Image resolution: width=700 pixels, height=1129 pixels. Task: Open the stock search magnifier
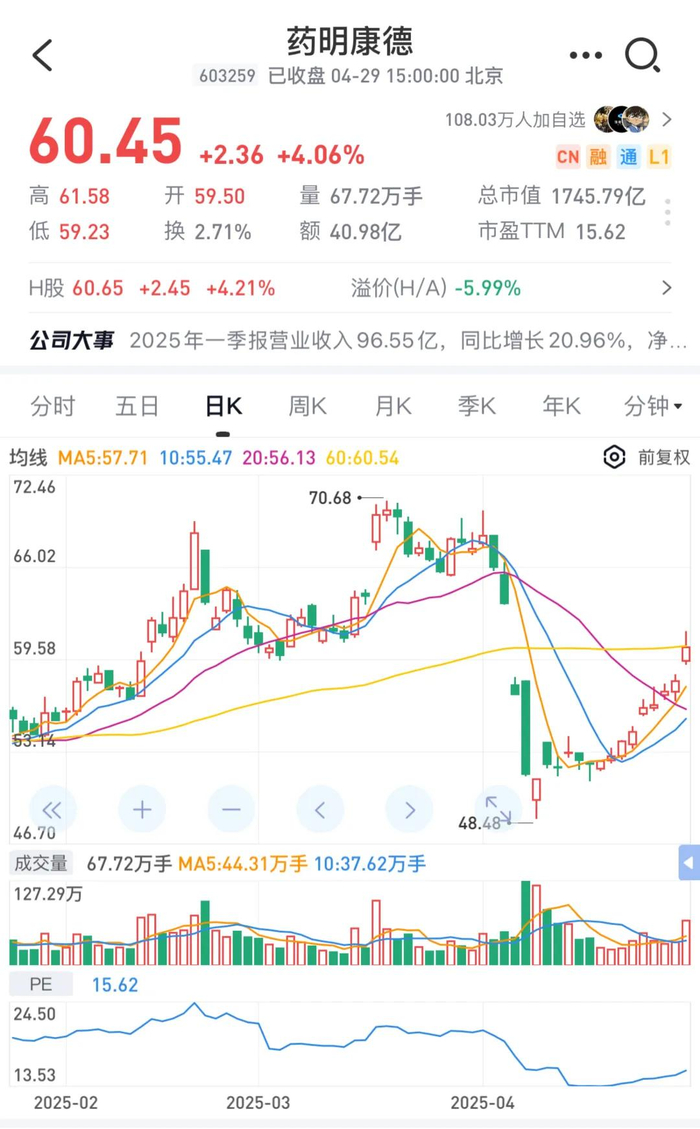coord(642,55)
